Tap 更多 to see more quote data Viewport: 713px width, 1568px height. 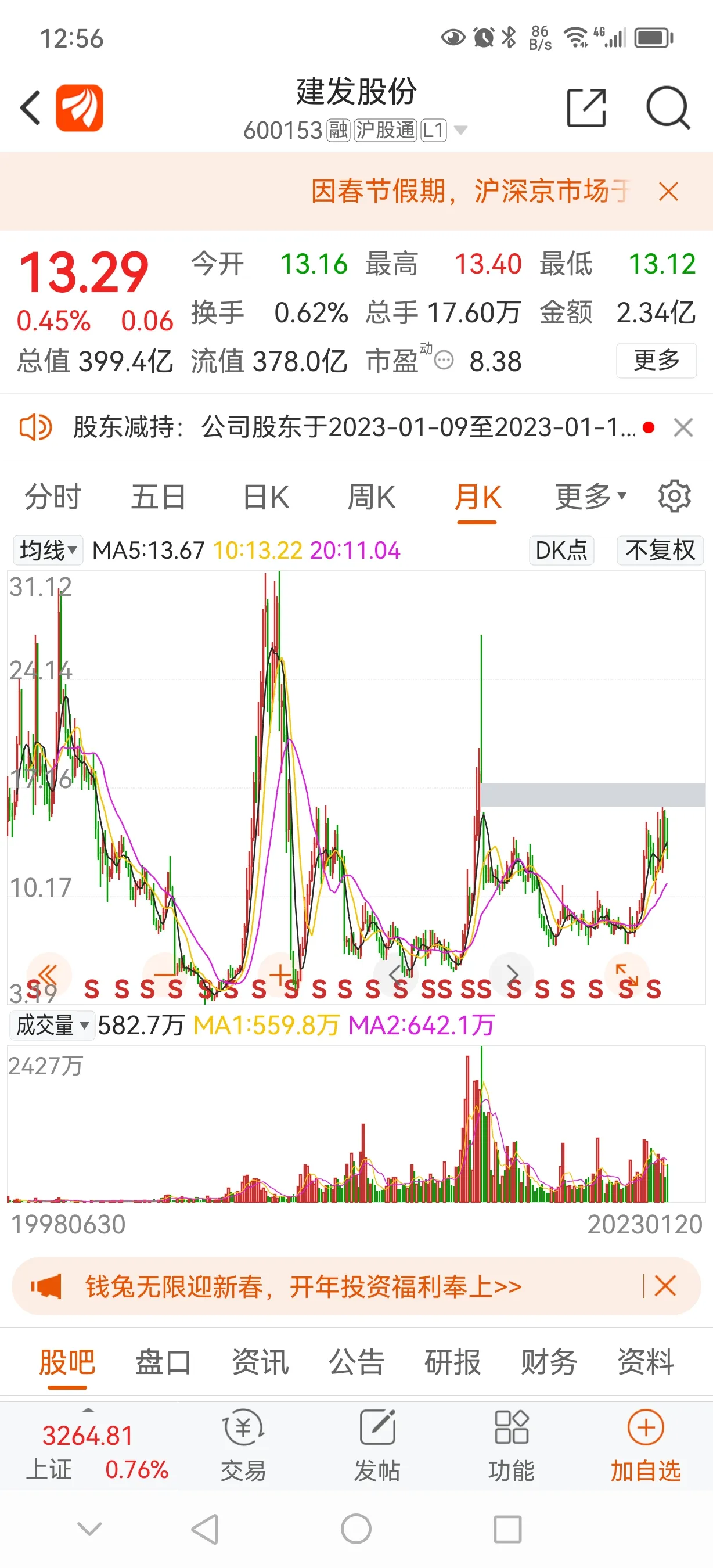click(x=657, y=360)
